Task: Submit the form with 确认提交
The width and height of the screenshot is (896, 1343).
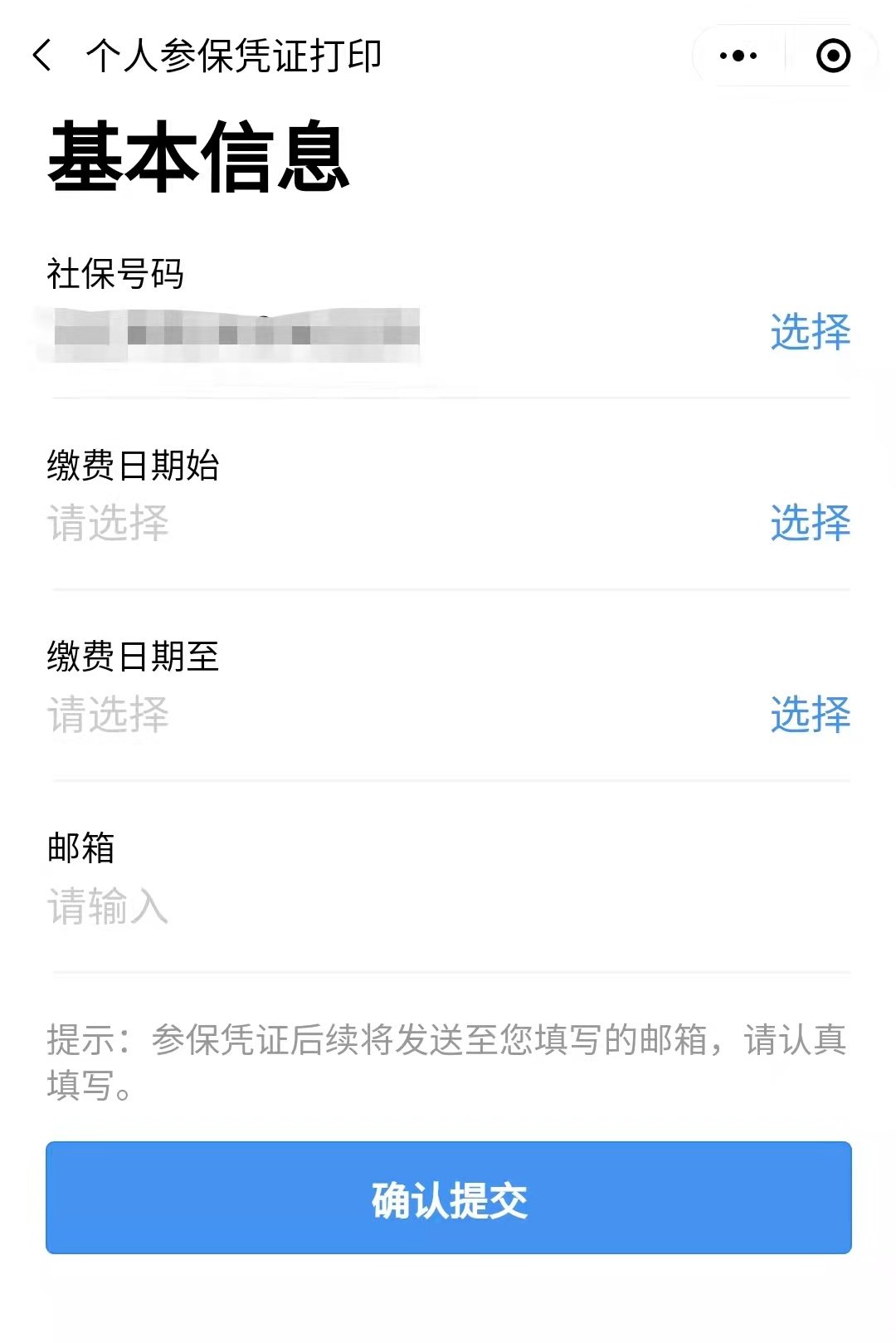Action: point(448,1198)
